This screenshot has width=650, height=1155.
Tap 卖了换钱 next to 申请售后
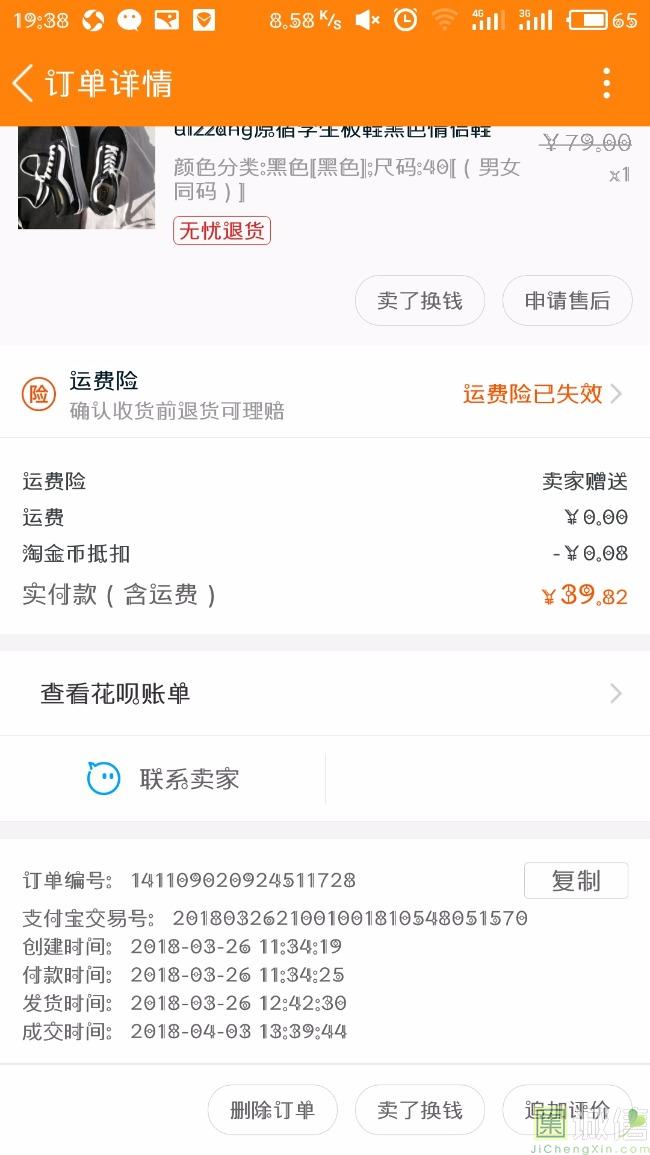[420, 301]
